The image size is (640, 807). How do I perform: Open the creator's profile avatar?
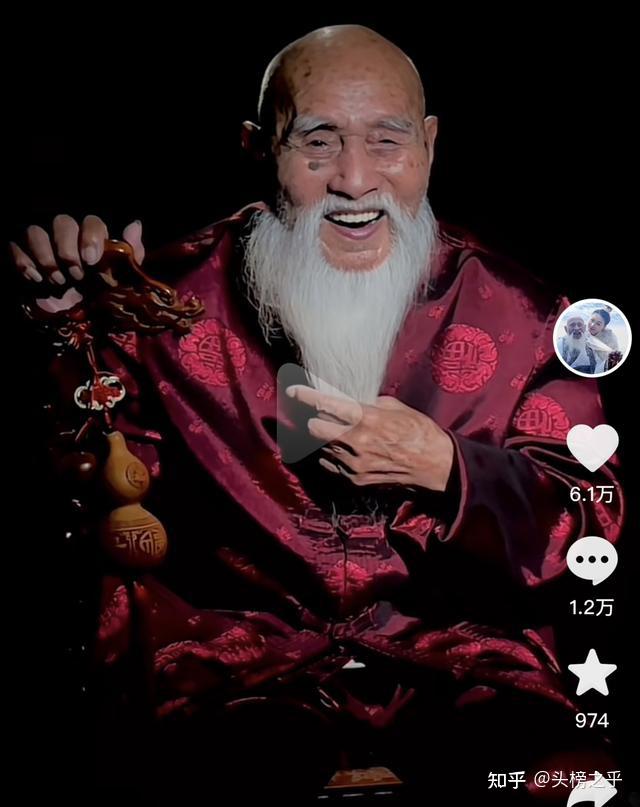(x=592, y=338)
